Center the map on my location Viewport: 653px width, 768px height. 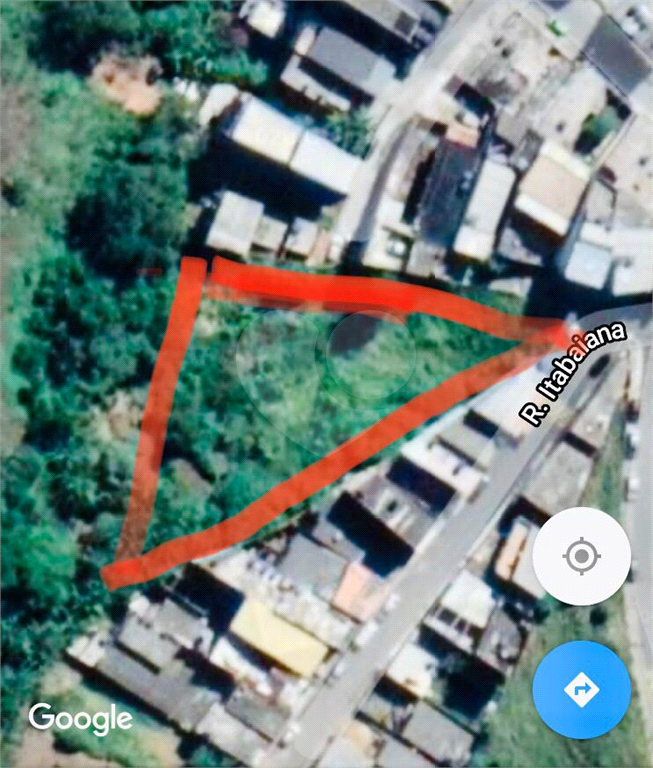581,556
